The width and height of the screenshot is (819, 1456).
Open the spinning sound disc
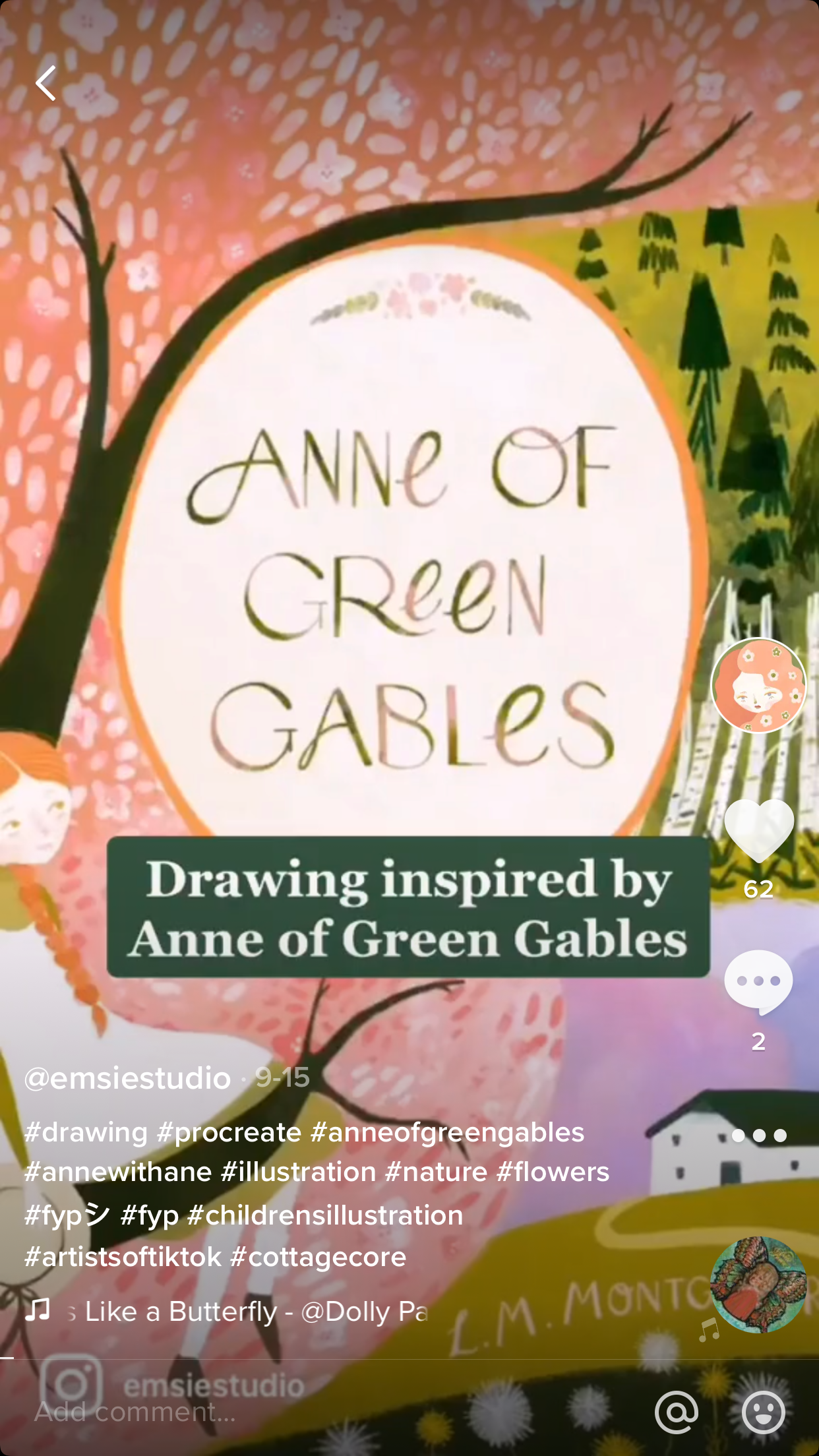(758, 1285)
